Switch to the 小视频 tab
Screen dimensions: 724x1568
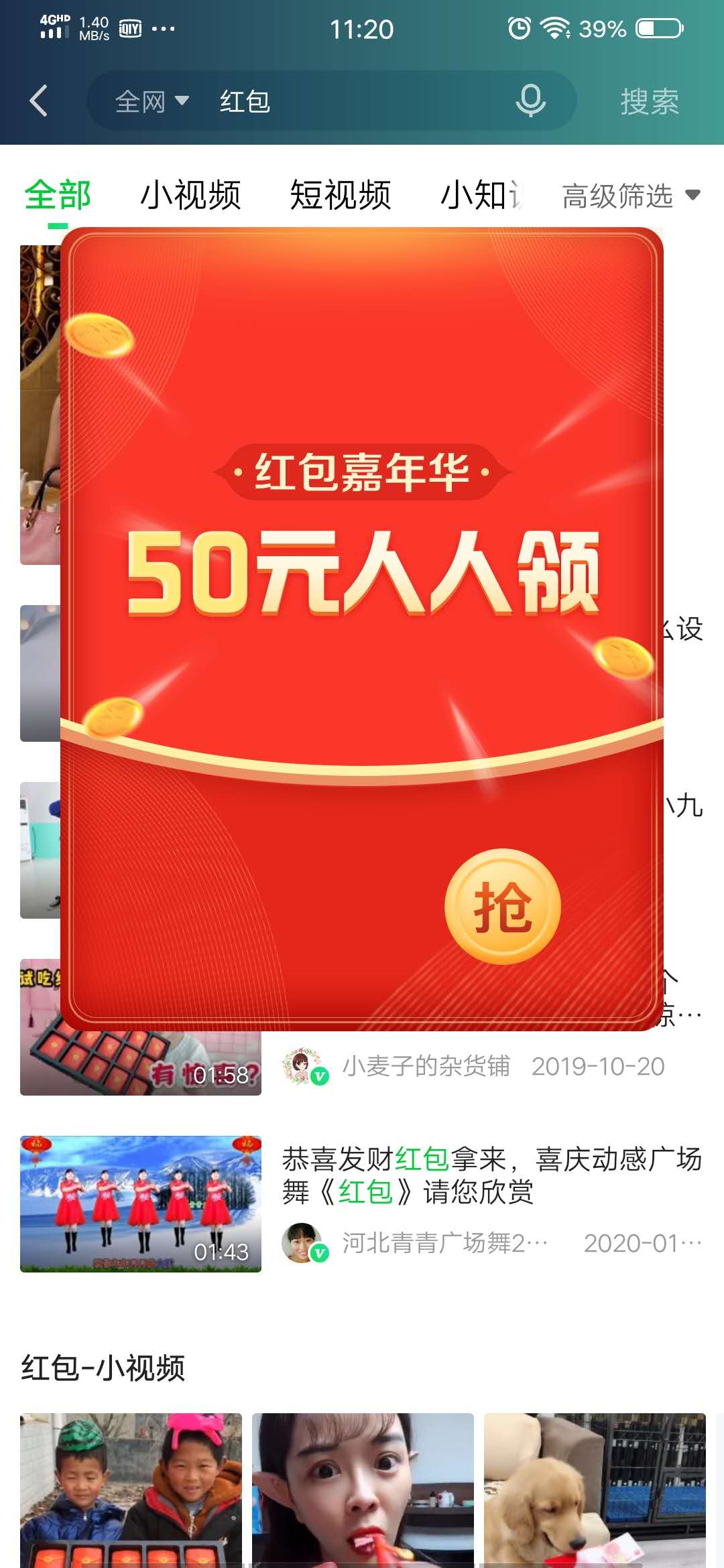[x=190, y=196]
